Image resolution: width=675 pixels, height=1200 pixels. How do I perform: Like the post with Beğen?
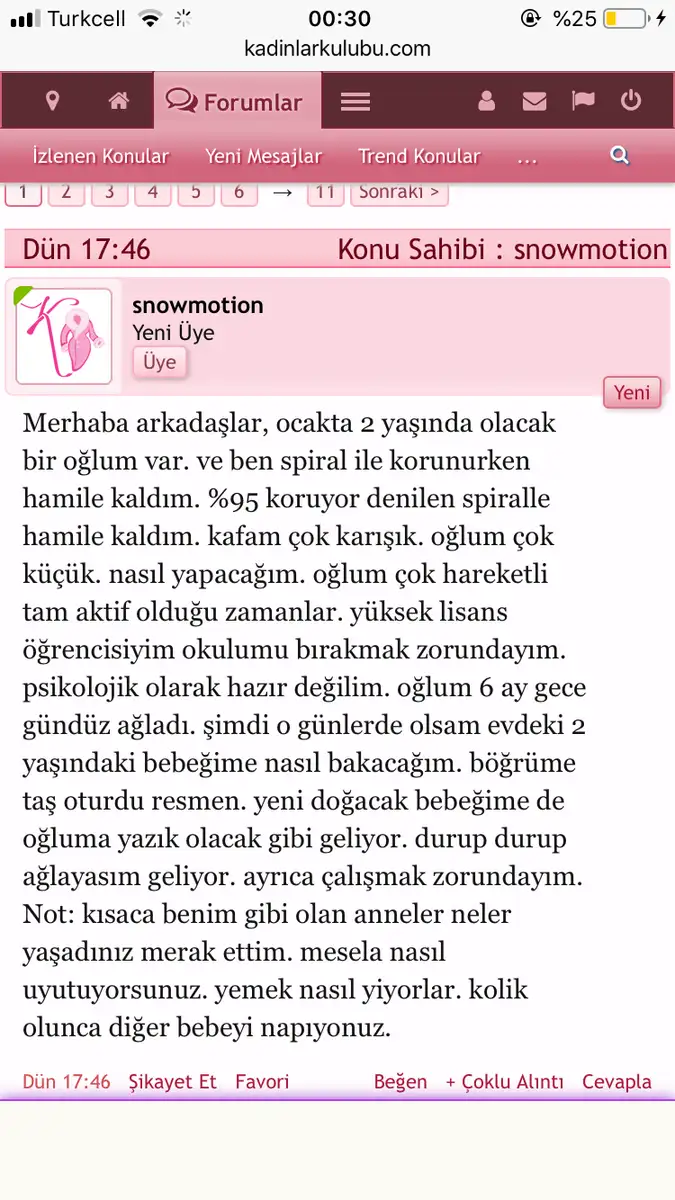[400, 1082]
